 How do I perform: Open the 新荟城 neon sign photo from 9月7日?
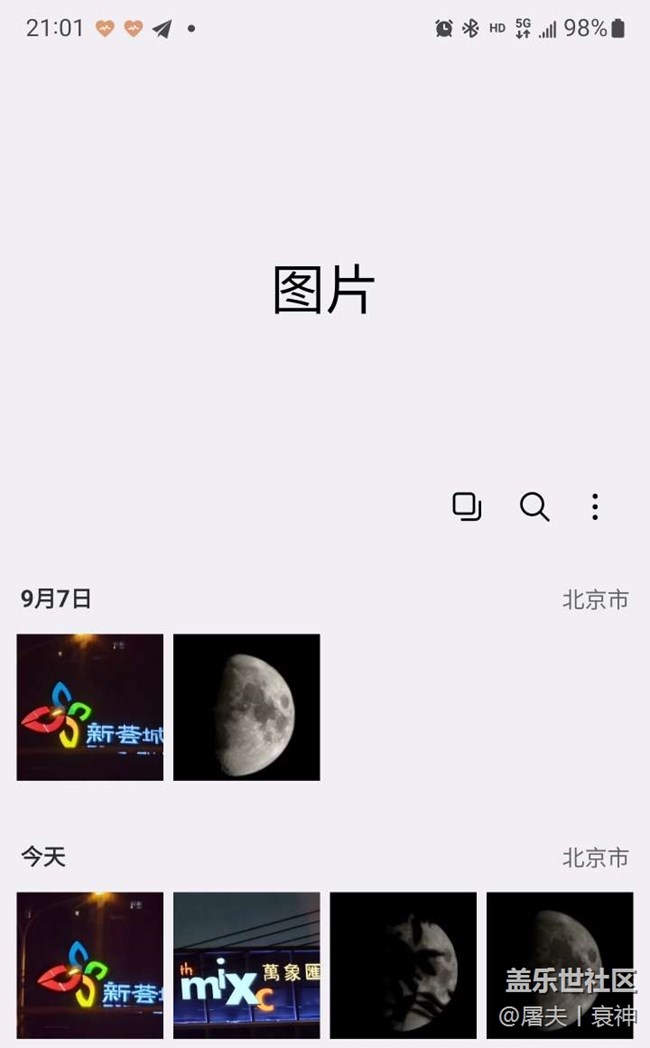point(90,707)
